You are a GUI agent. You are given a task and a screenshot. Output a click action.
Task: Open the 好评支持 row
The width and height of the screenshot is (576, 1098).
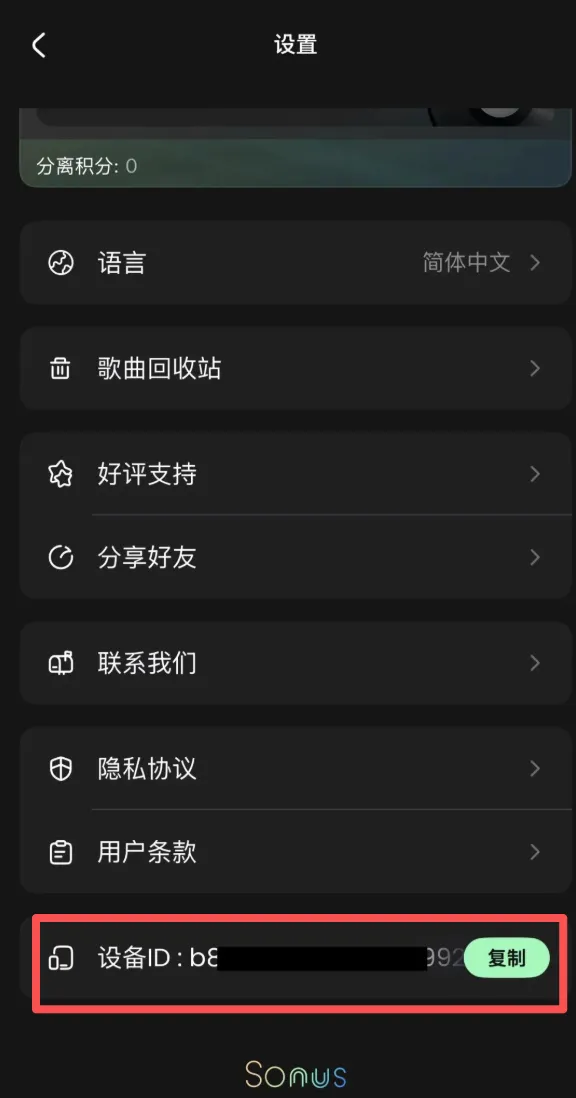(295, 474)
